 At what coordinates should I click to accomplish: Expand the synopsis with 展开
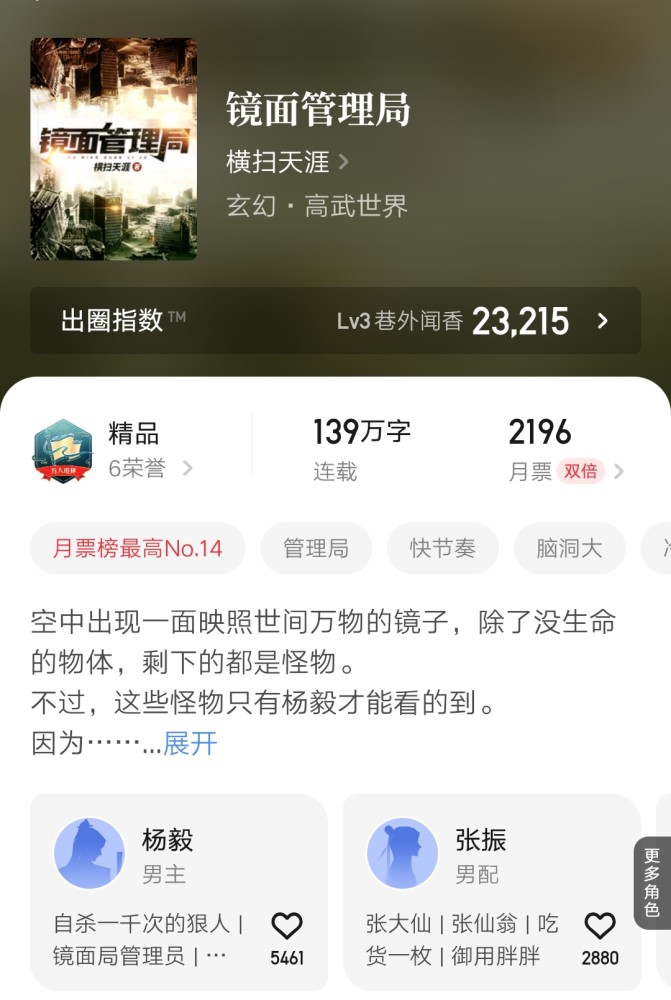[x=190, y=744]
